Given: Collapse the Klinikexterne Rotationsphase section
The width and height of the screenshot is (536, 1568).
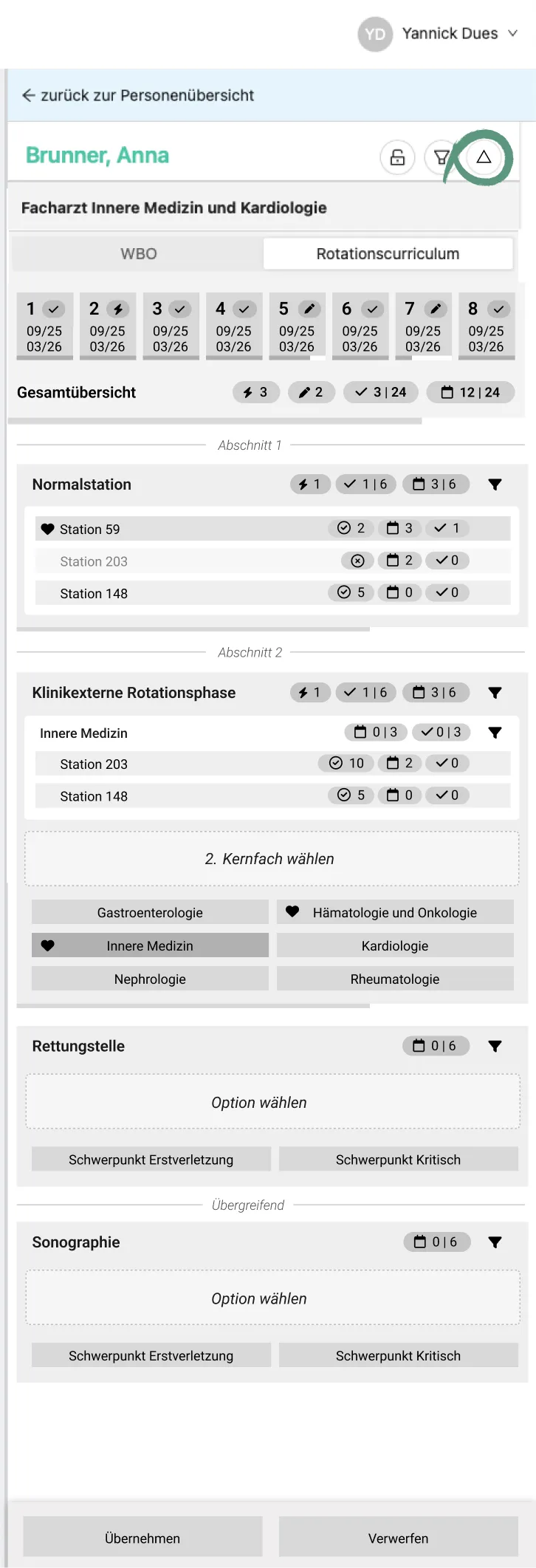Looking at the screenshot, I should click(495, 693).
